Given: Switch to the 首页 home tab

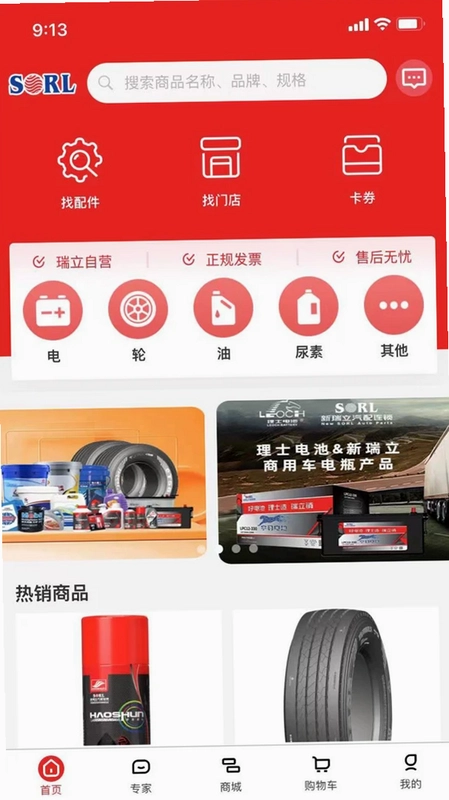Looking at the screenshot, I should [x=51, y=775].
